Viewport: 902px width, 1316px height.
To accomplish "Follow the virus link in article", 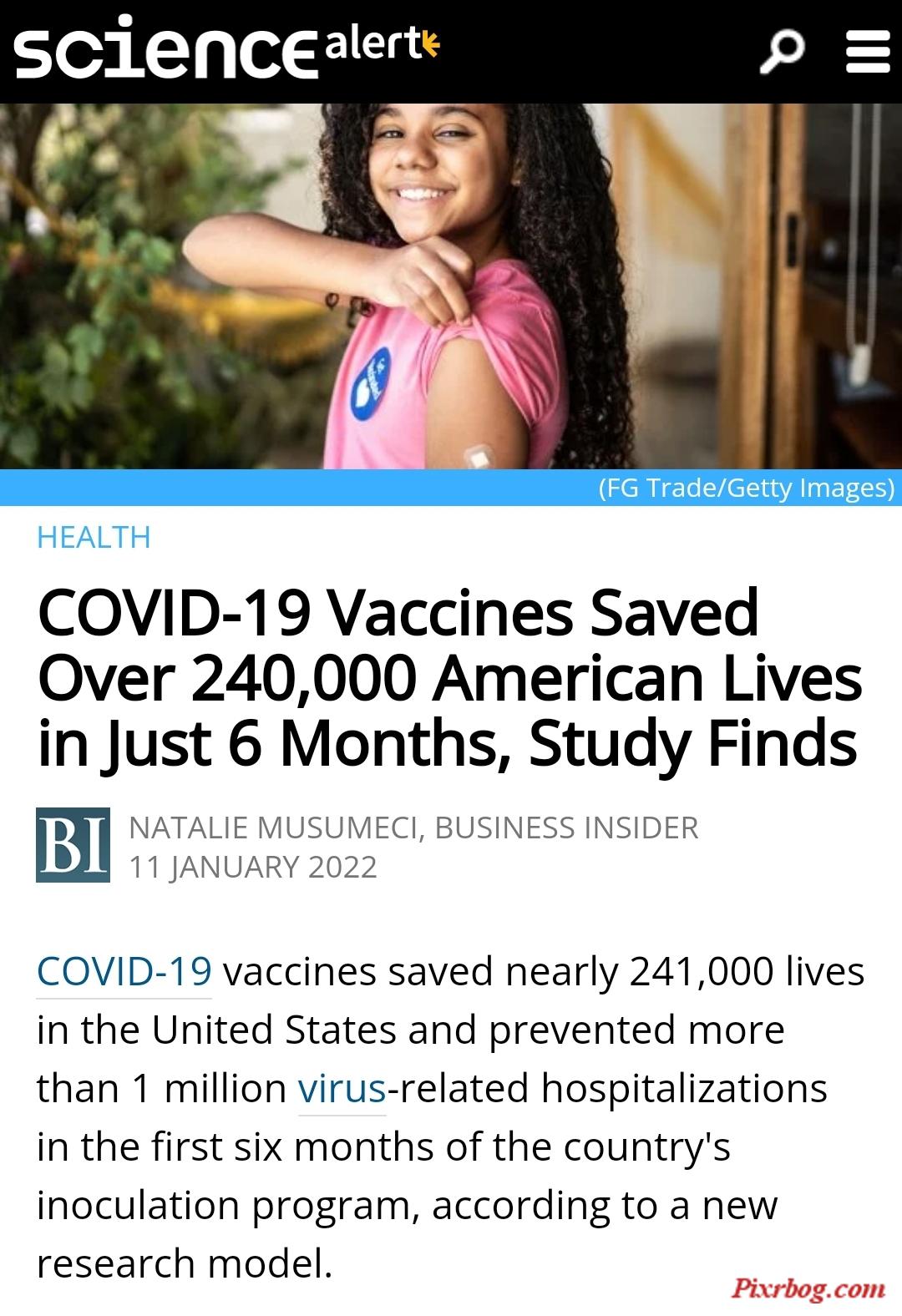I will (x=342, y=1089).
